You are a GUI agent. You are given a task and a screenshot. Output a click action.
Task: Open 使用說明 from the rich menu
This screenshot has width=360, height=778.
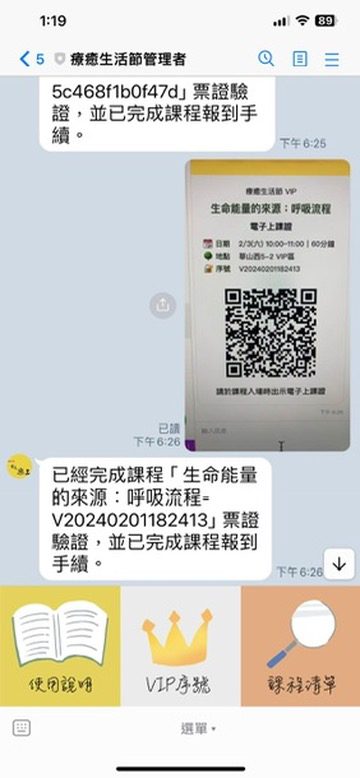(x=60, y=646)
